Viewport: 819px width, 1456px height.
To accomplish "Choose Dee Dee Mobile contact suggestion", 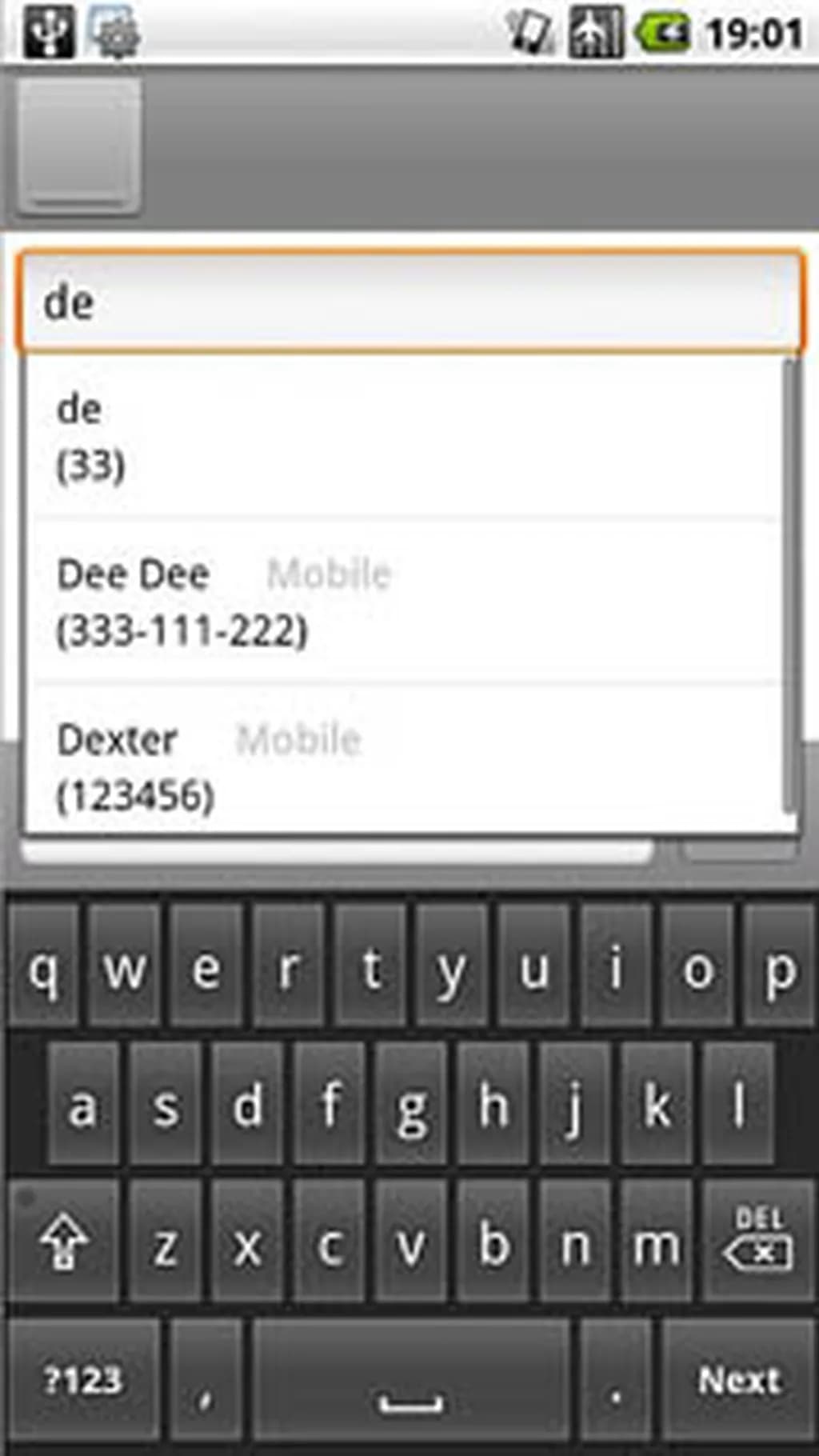I will click(404, 602).
